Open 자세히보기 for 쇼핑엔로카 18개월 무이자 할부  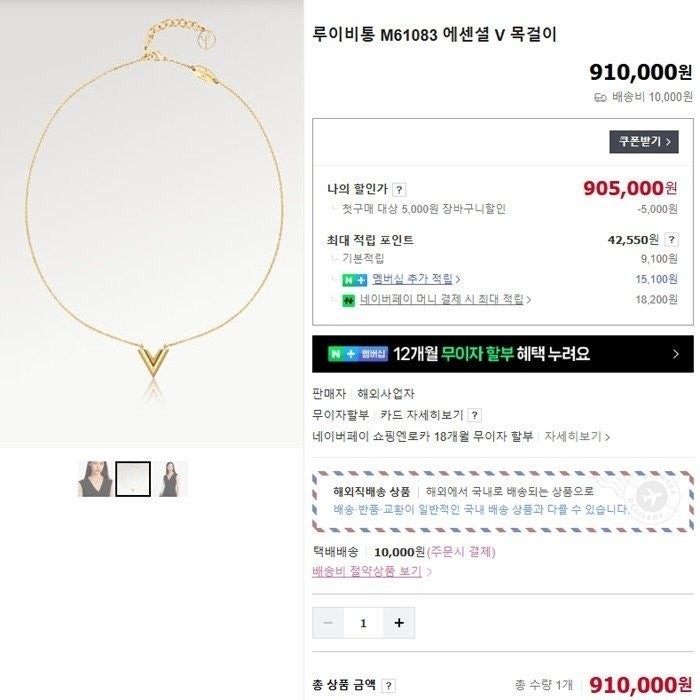click(577, 437)
